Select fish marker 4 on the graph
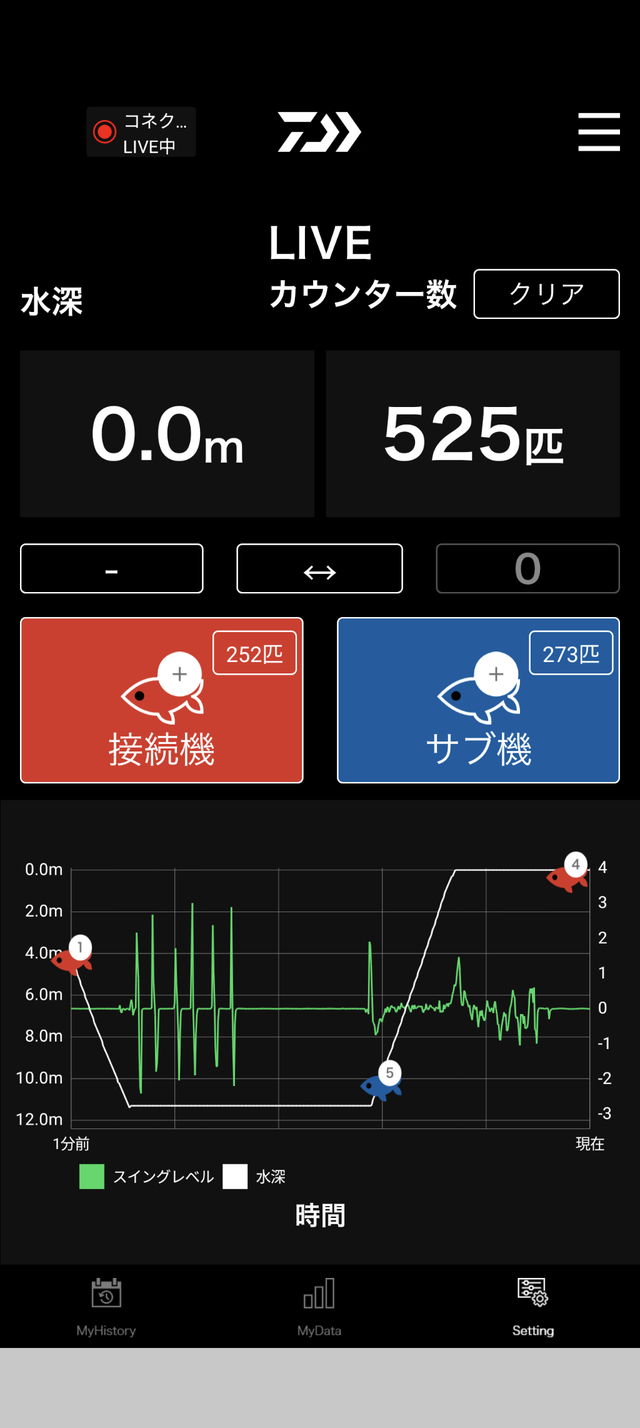Viewport: 640px width, 1428px height. tap(567, 874)
